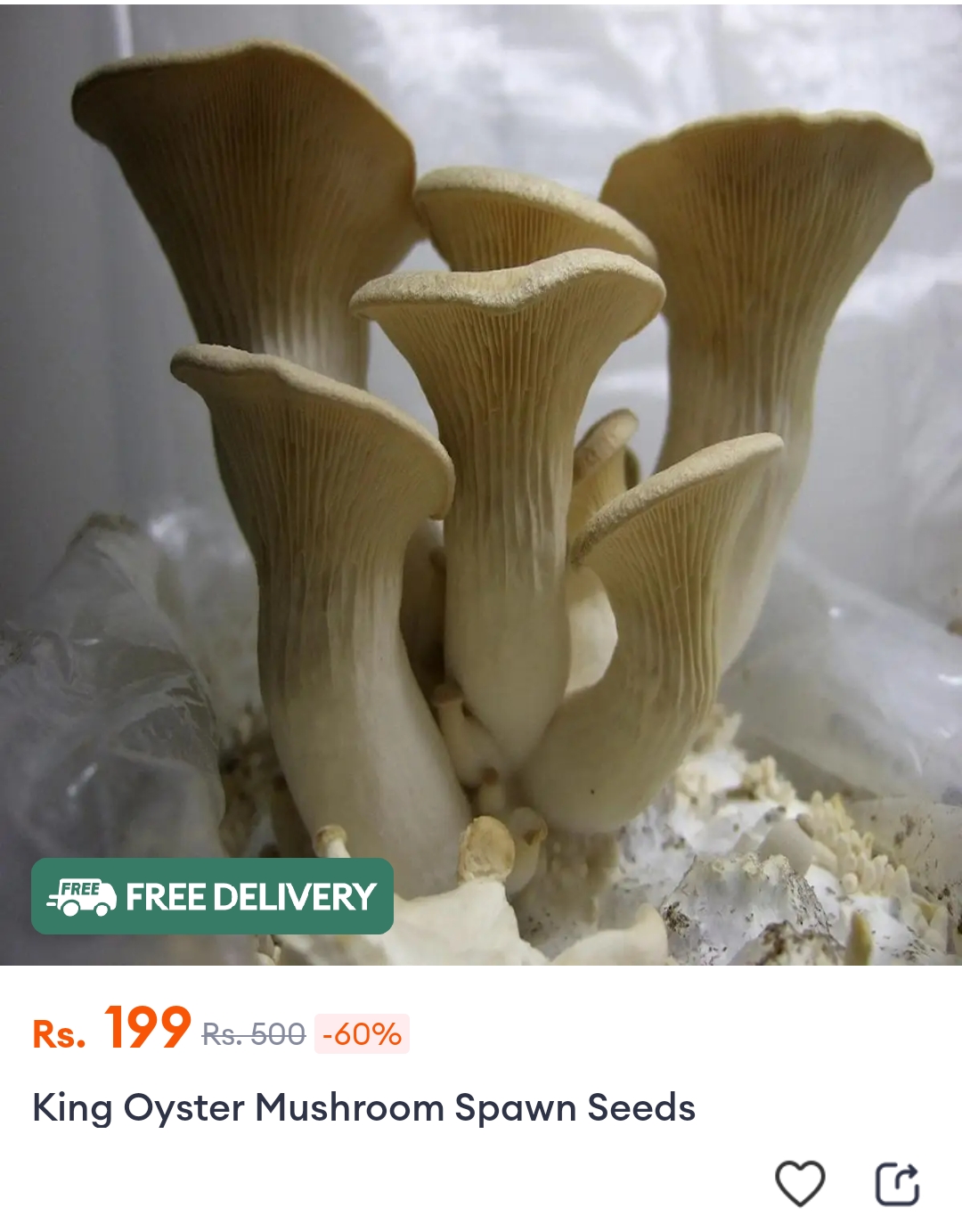Open the King Oyster Mushroom product image

pos(481,481)
